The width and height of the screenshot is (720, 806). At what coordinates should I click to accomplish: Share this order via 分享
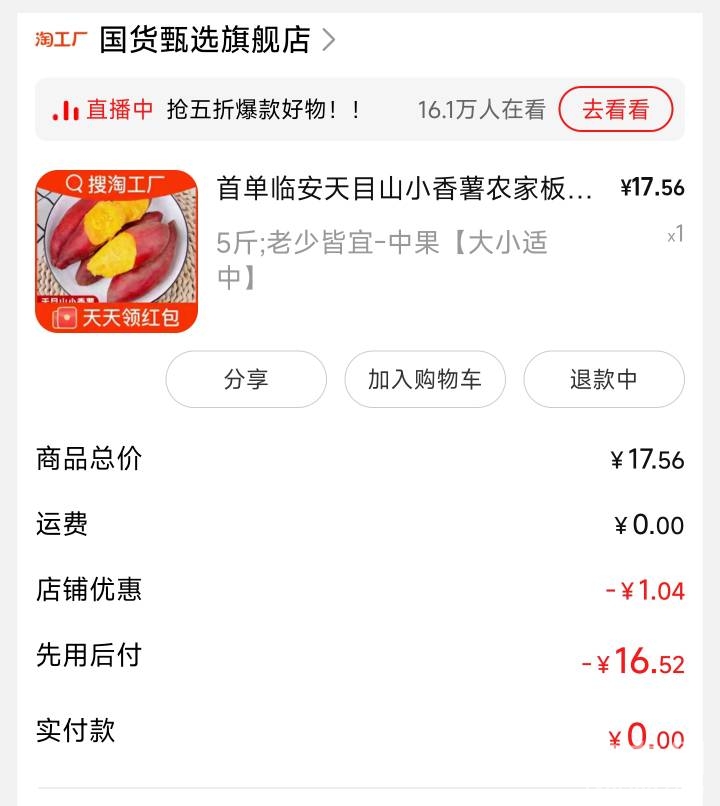pyautogui.click(x=246, y=379)
